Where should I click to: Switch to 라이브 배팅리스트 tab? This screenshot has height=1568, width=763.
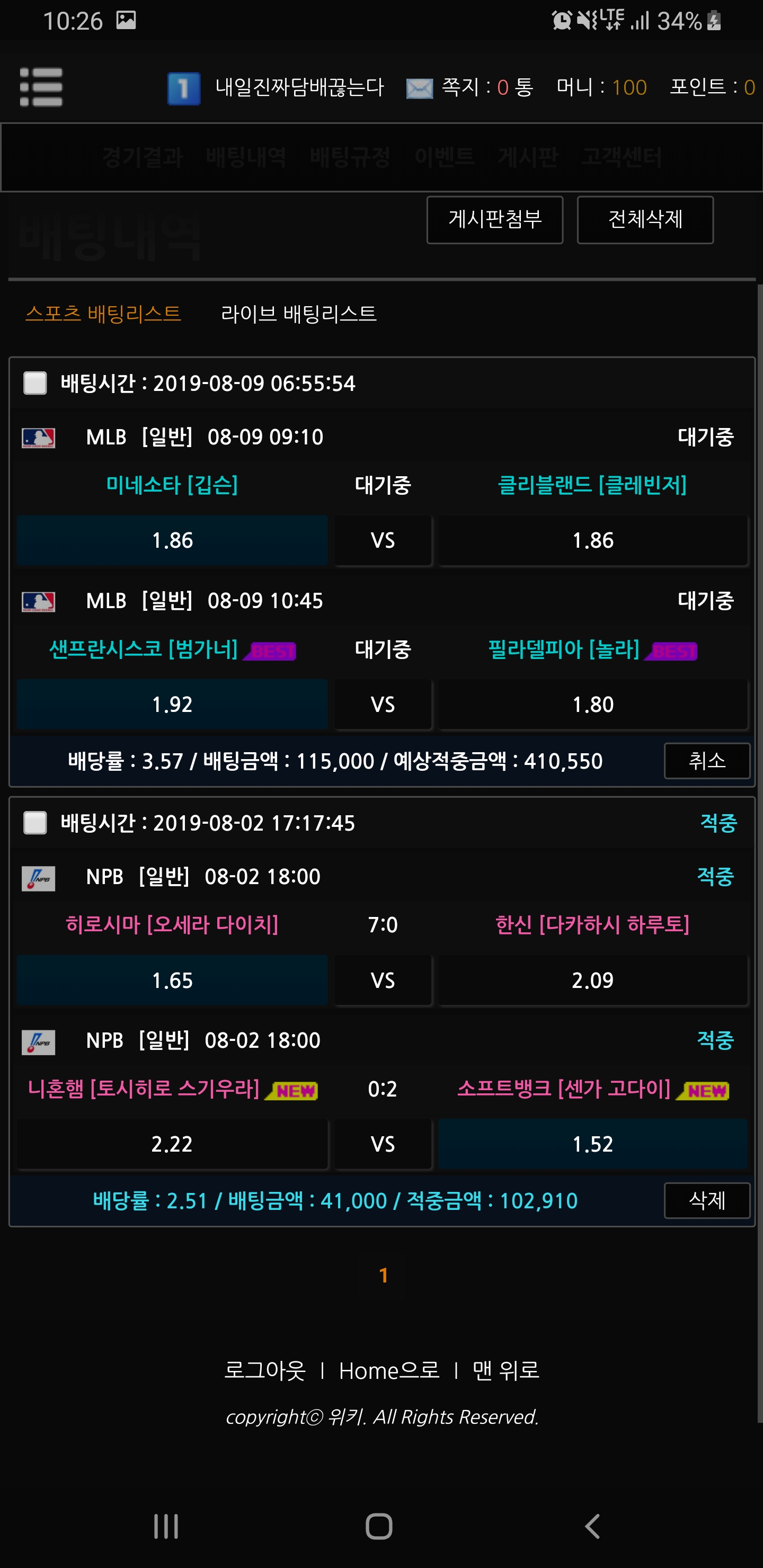pos(298,314)
